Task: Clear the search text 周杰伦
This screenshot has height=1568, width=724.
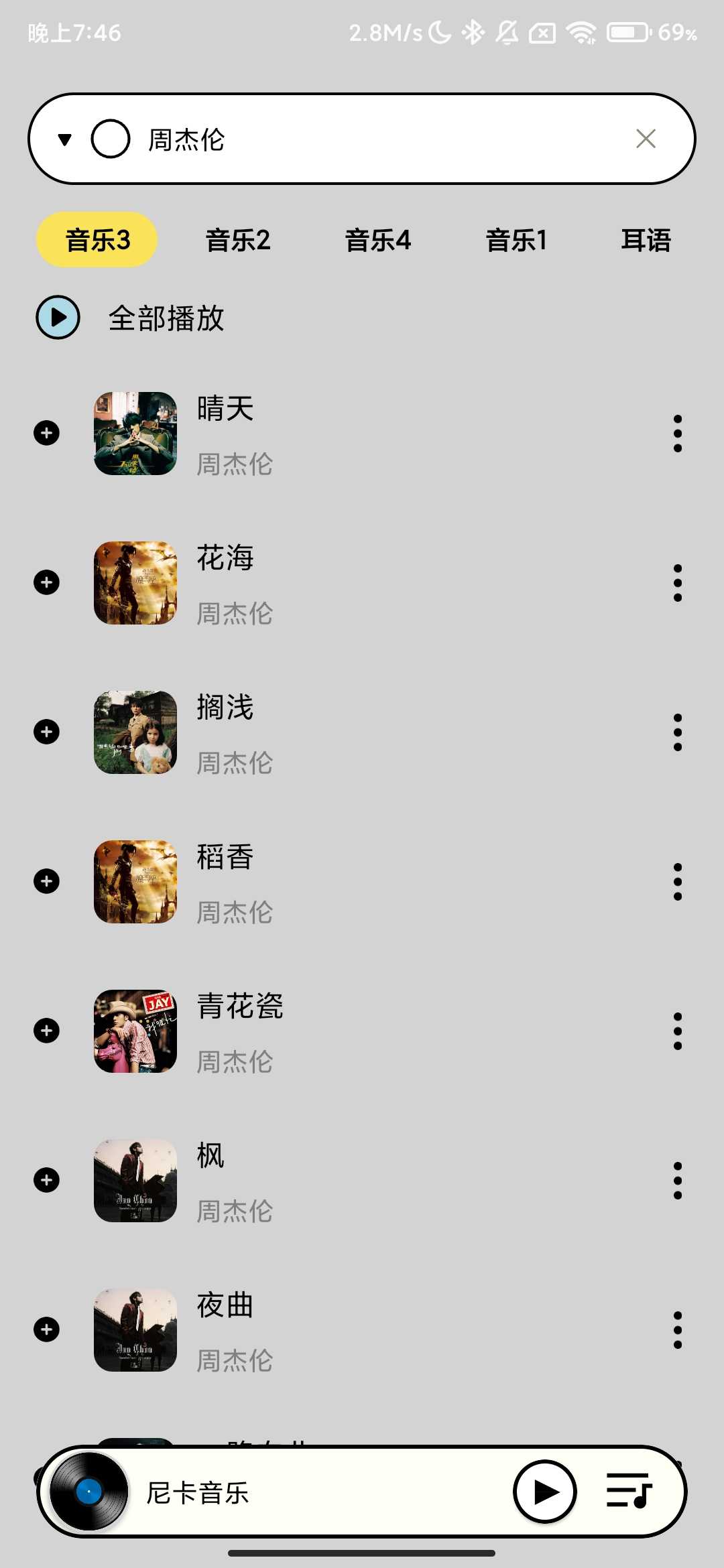Action: click(646, 139)
